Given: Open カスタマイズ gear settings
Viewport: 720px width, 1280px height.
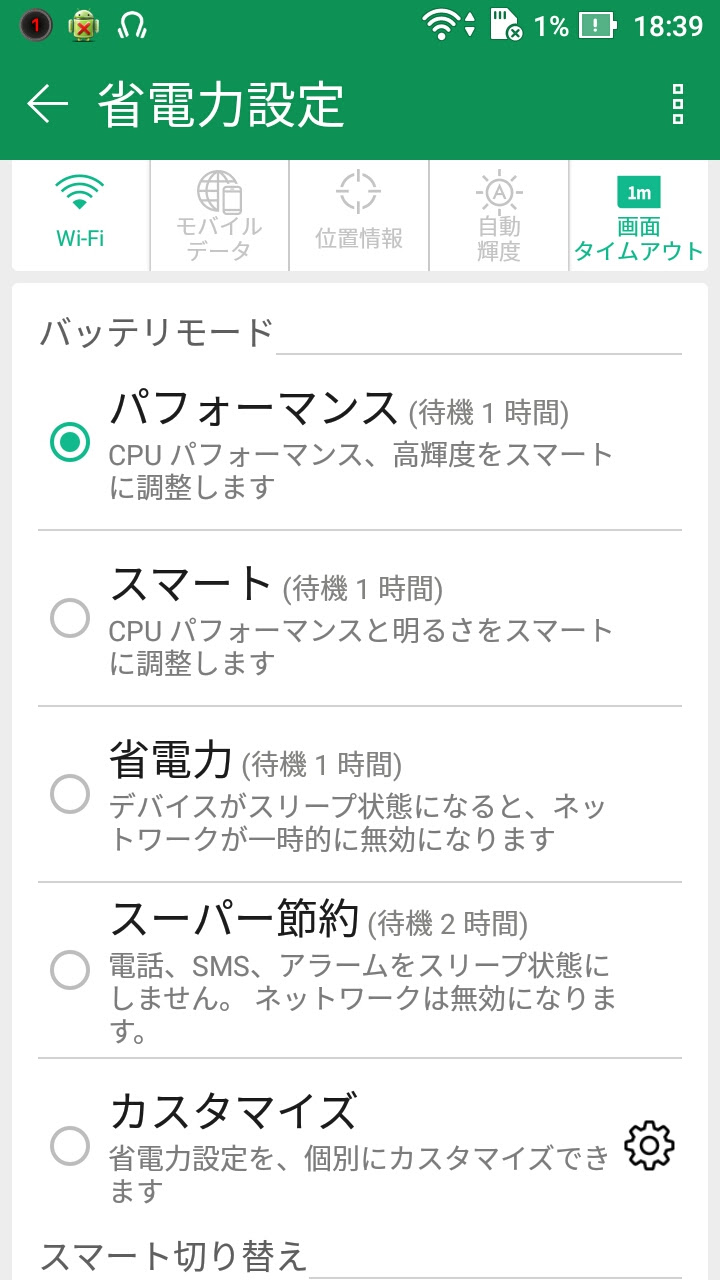Looking at the screenshot, I should pos(649,1146).
